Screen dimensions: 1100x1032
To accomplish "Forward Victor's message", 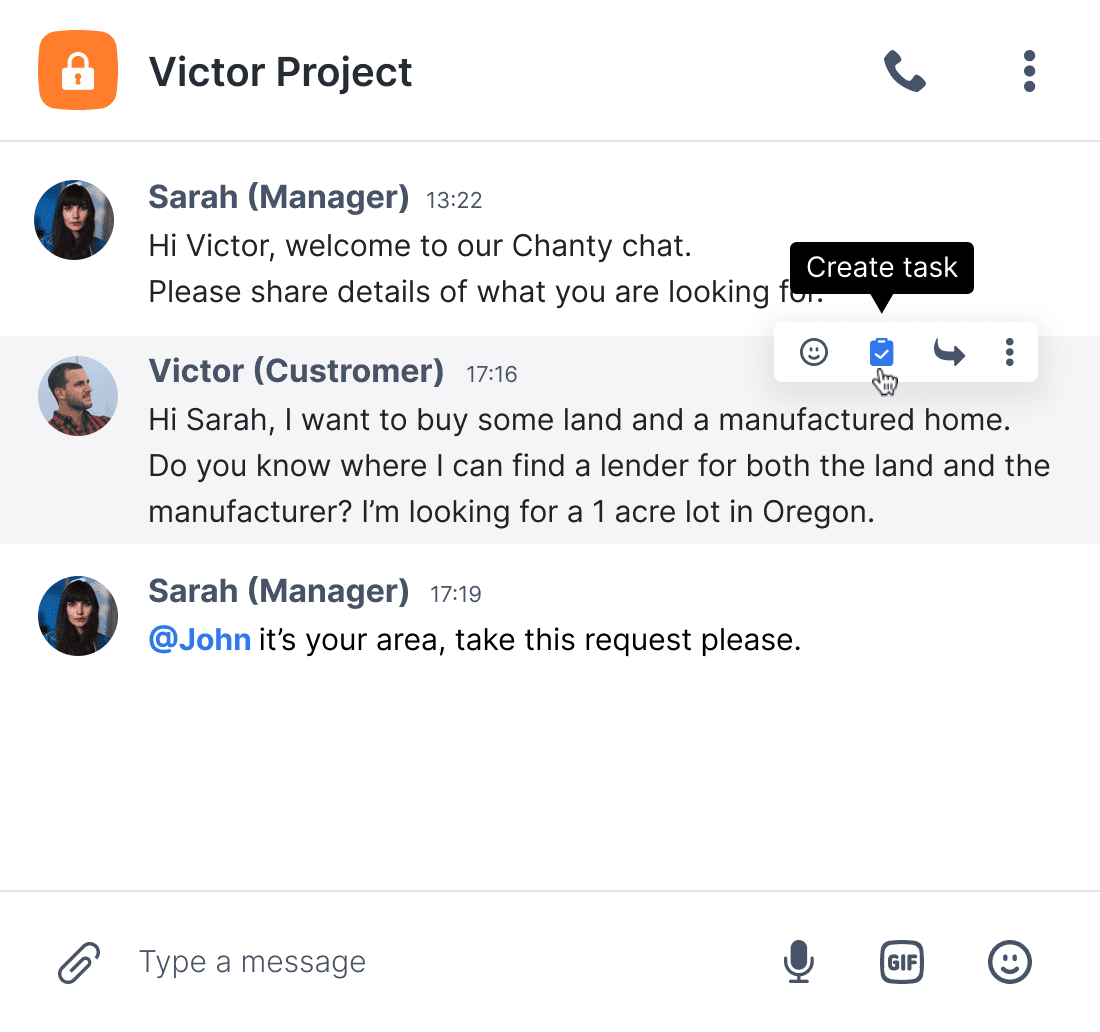I will (x=948, y=352).
